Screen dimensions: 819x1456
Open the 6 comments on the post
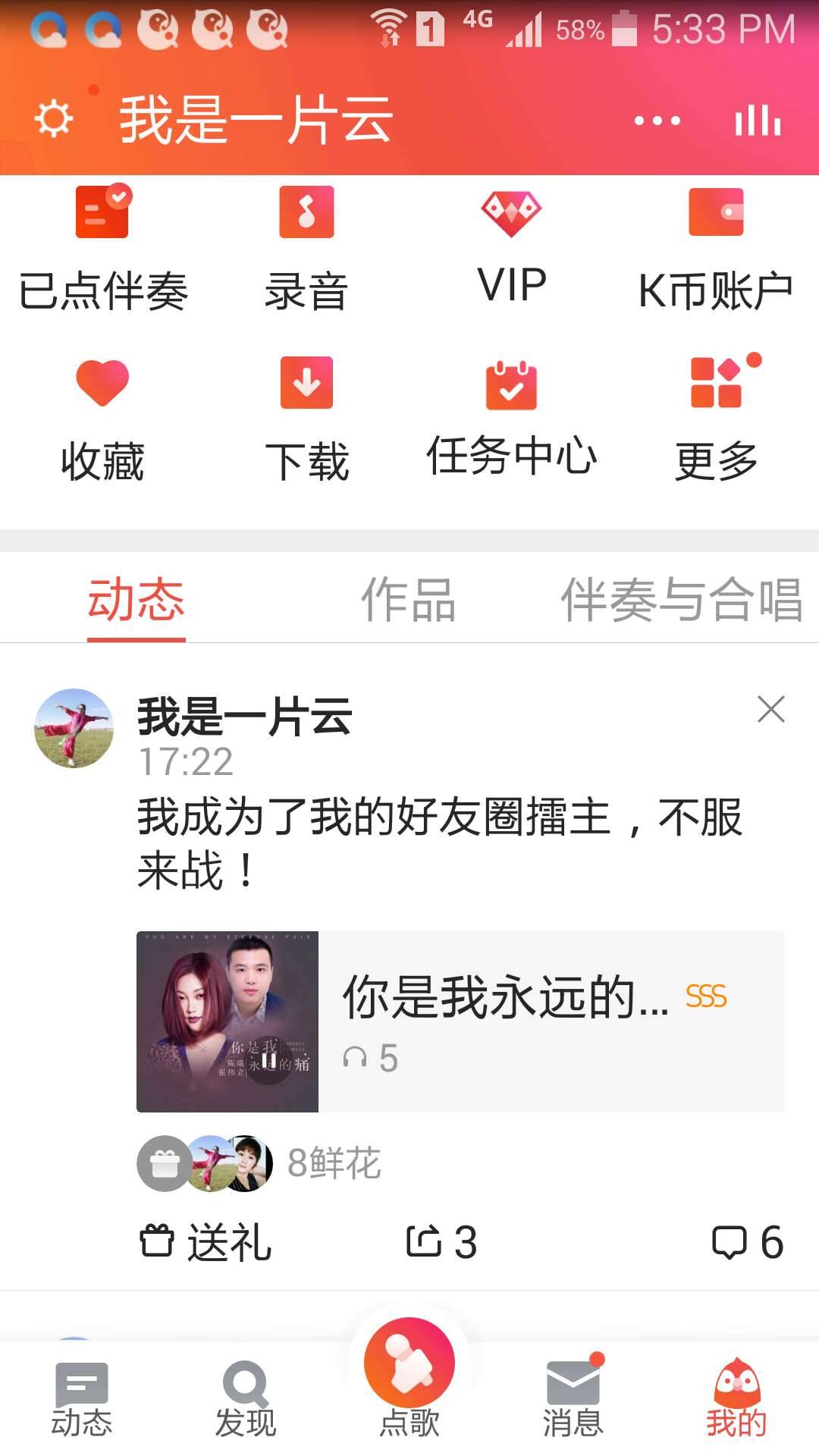coord(751,1241)
